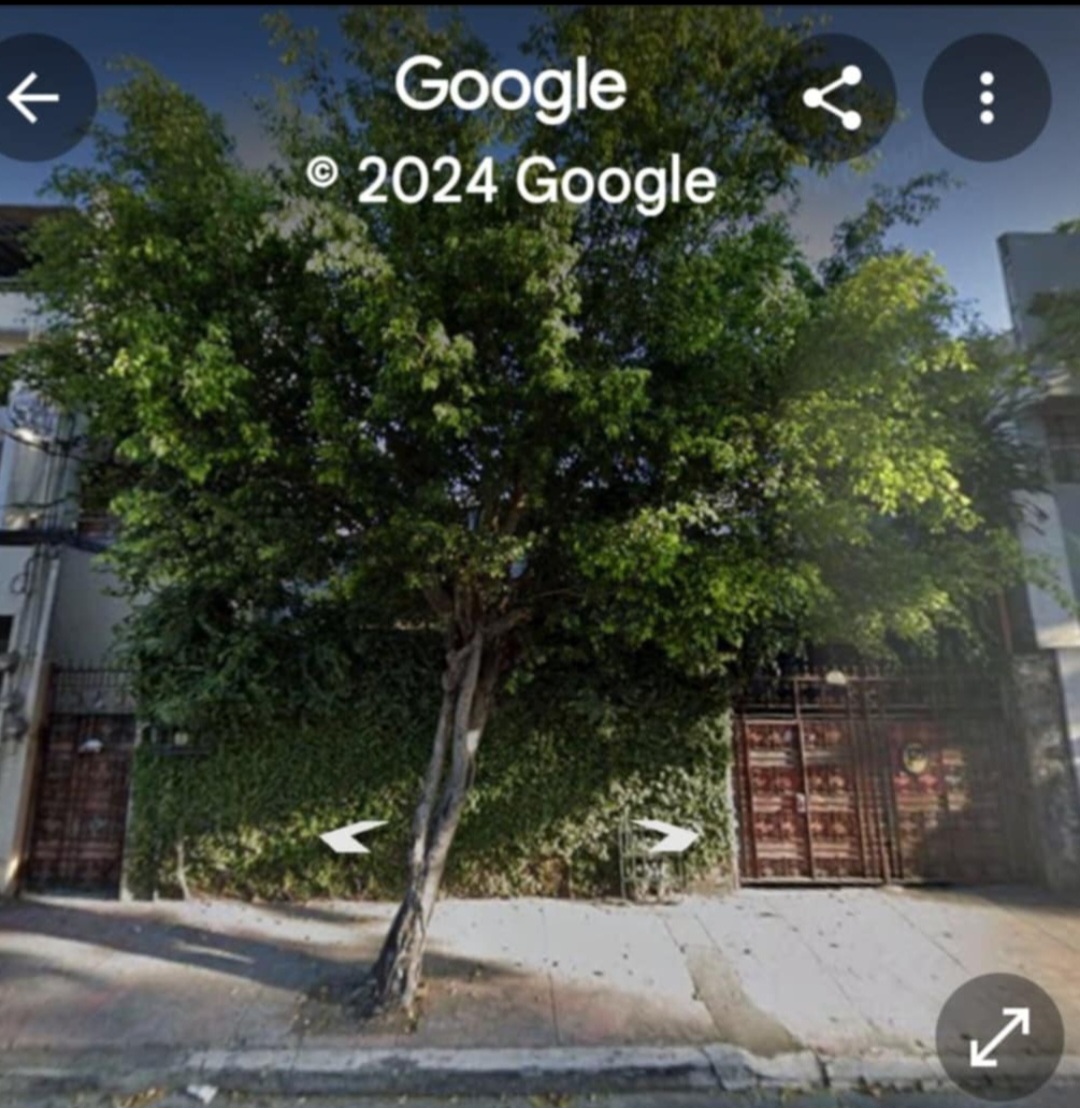Go back using the arrow button

34,97
